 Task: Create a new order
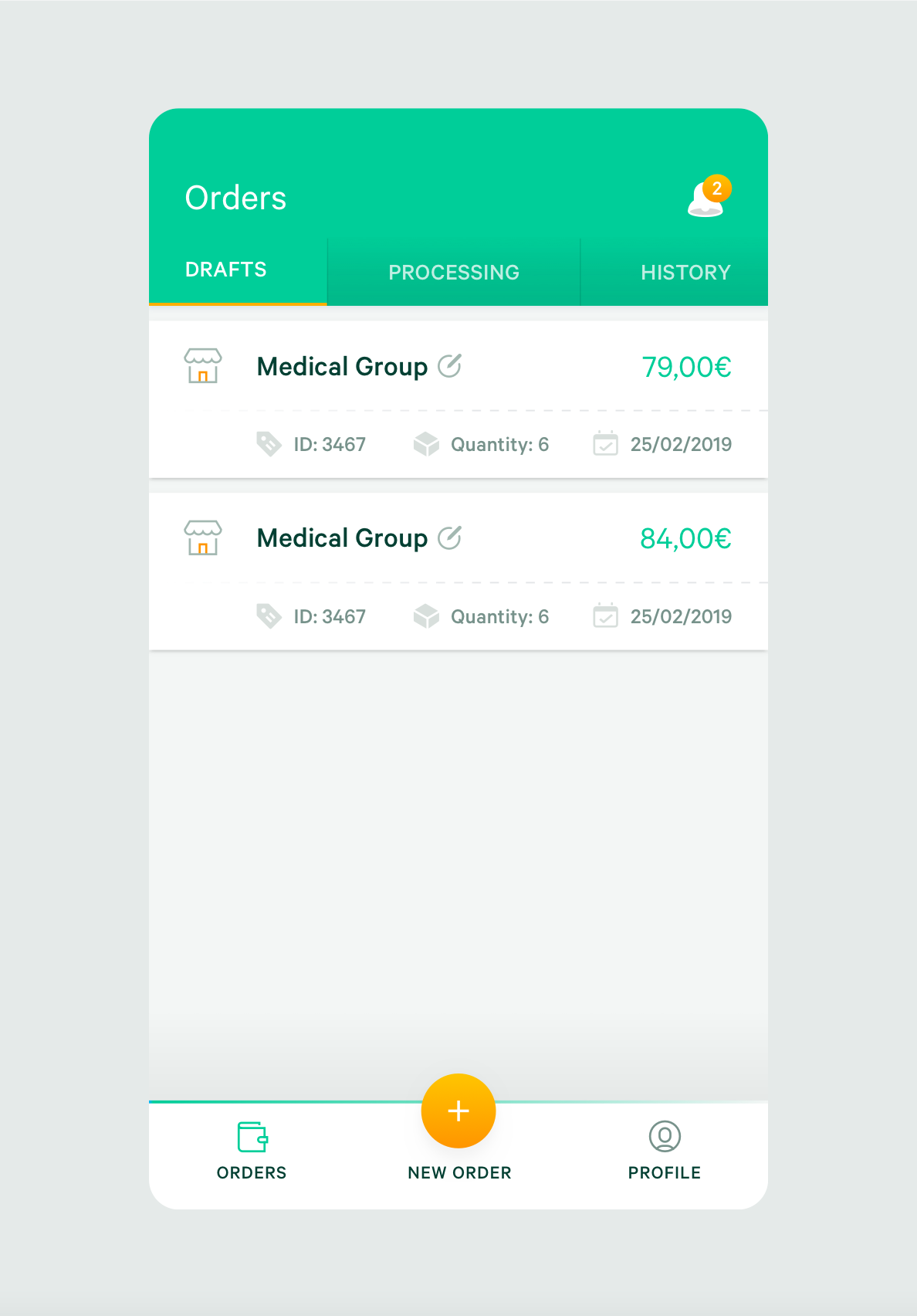[x=458, y=1111]
